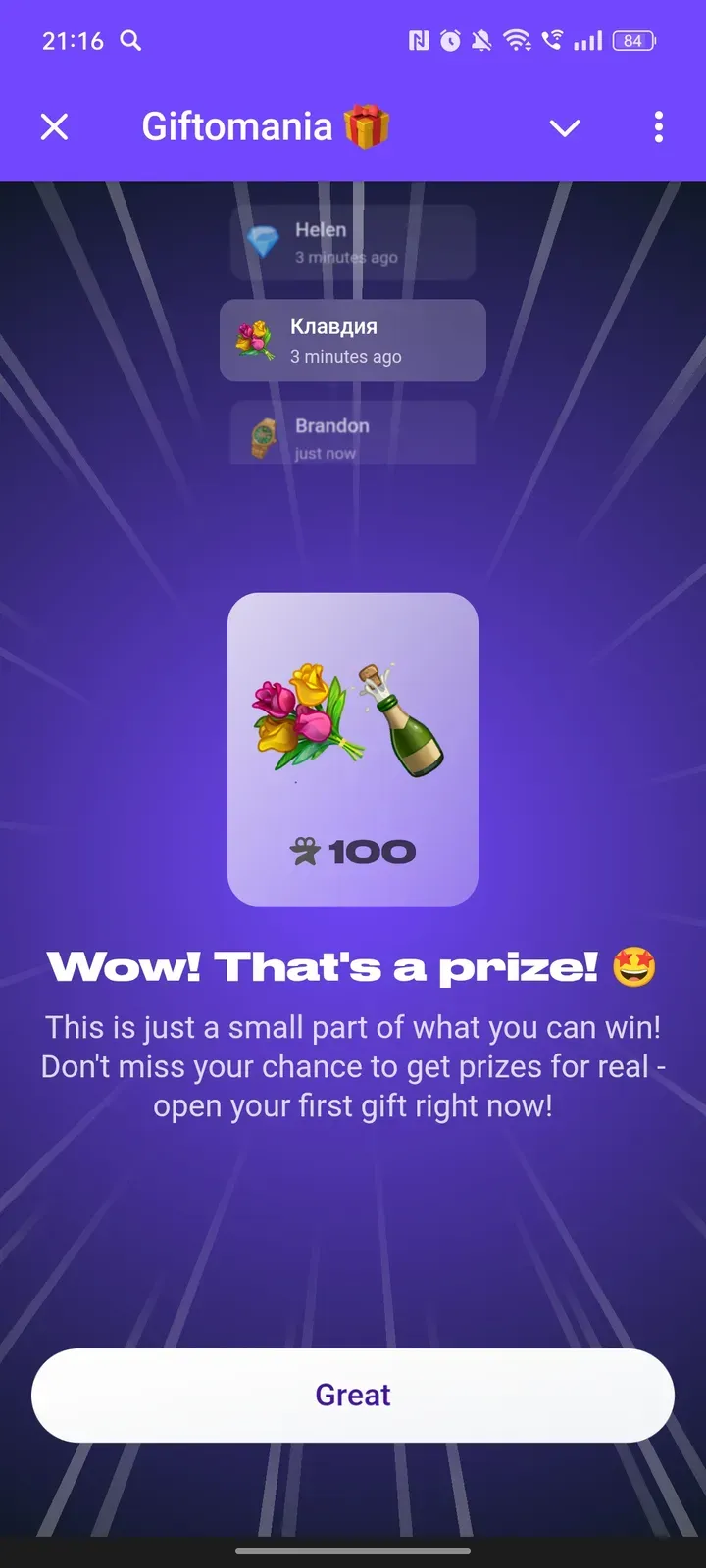Tap the Great button
This screenshot has width=706, height=1568.
tap(353, 1395)
